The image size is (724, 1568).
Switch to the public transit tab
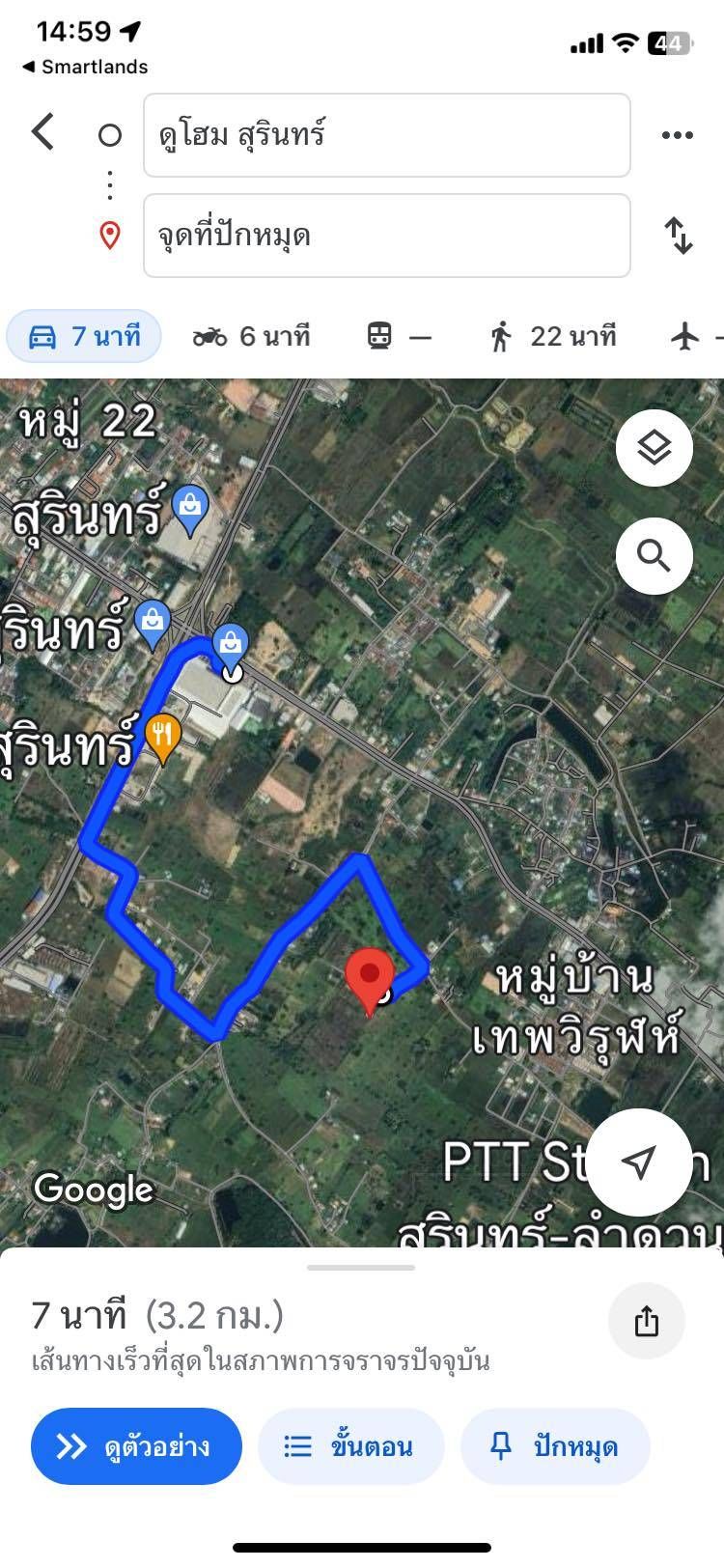[399, 336]
